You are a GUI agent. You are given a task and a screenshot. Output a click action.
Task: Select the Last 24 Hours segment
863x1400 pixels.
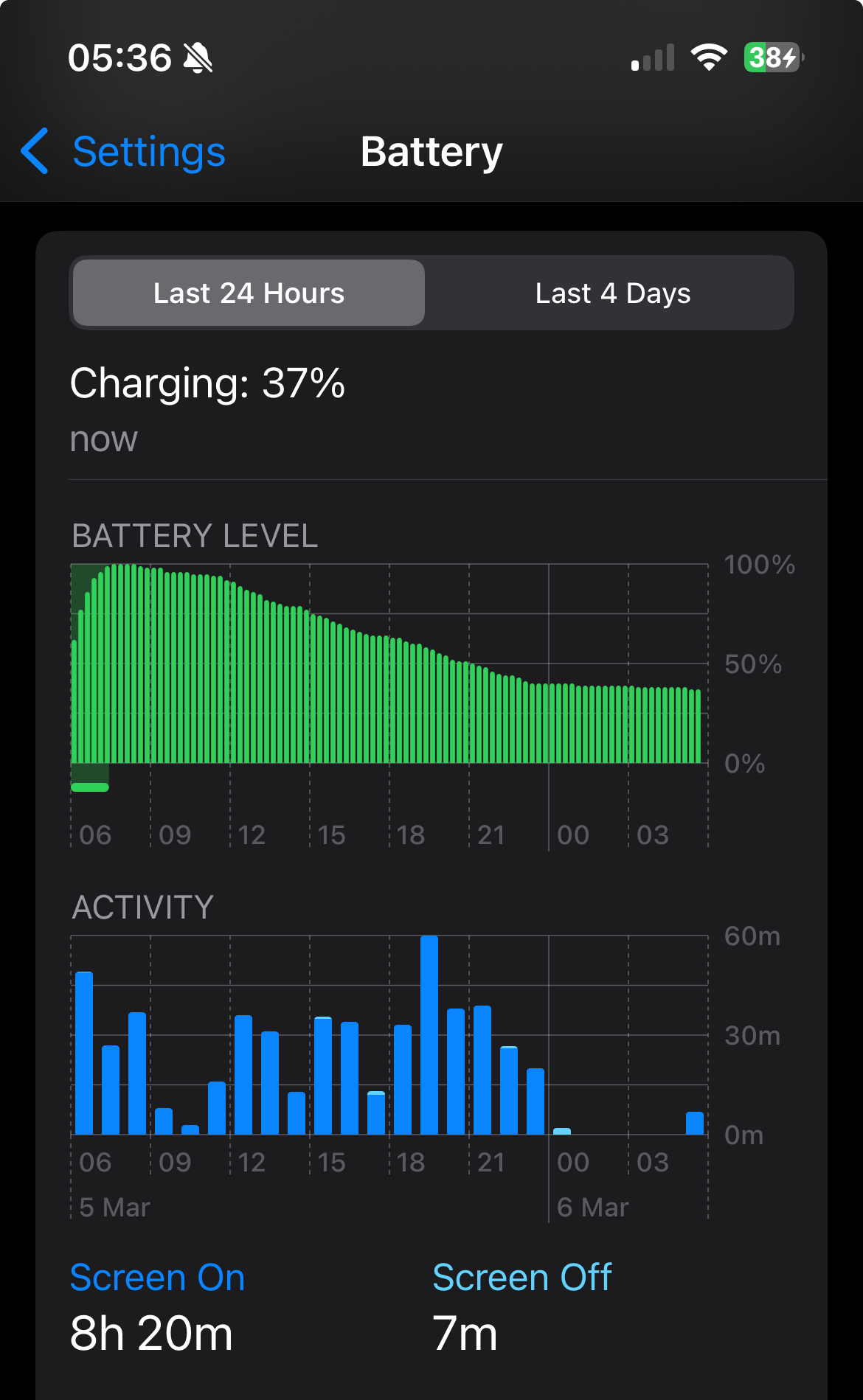249,293
